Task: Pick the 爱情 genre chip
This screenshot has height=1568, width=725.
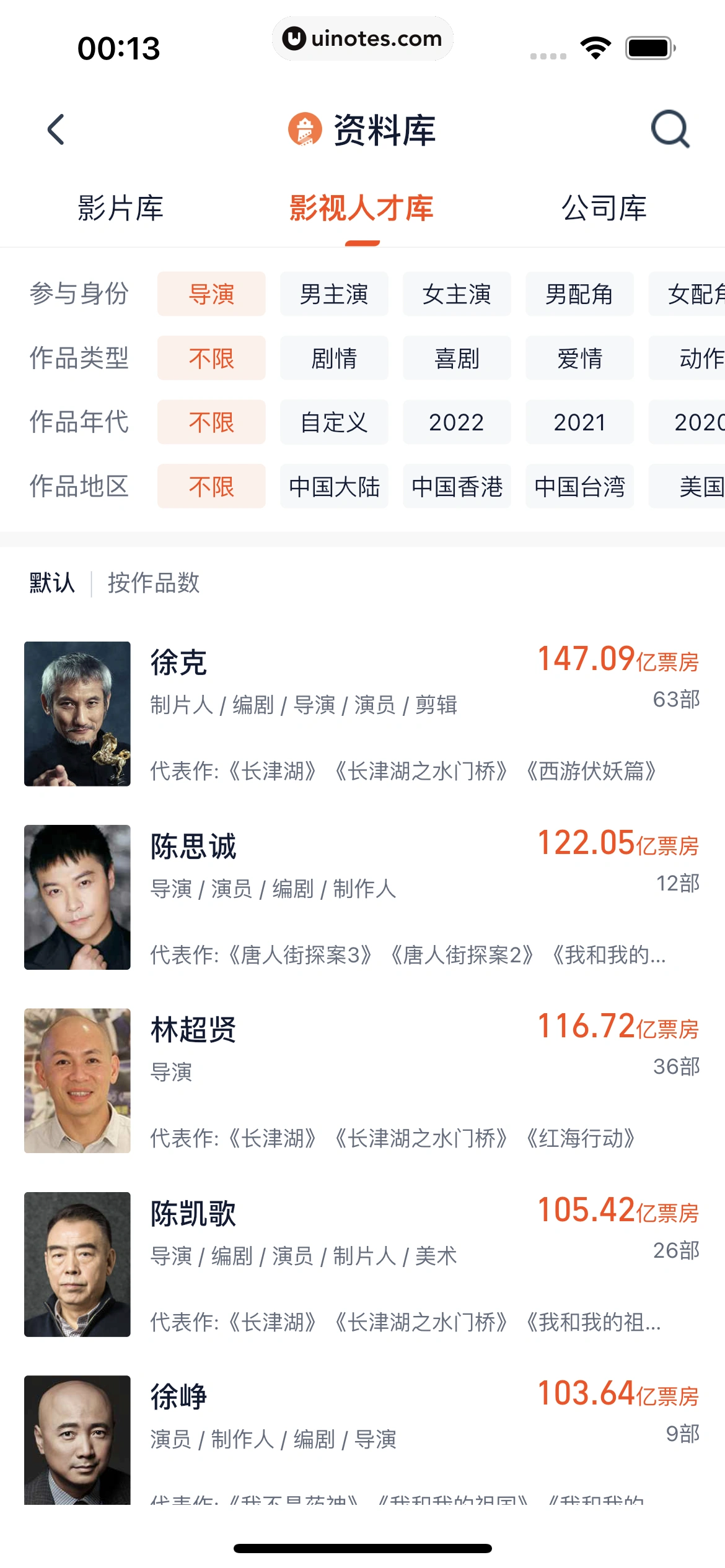Action: pyautogui.click(x=579, y=358)
